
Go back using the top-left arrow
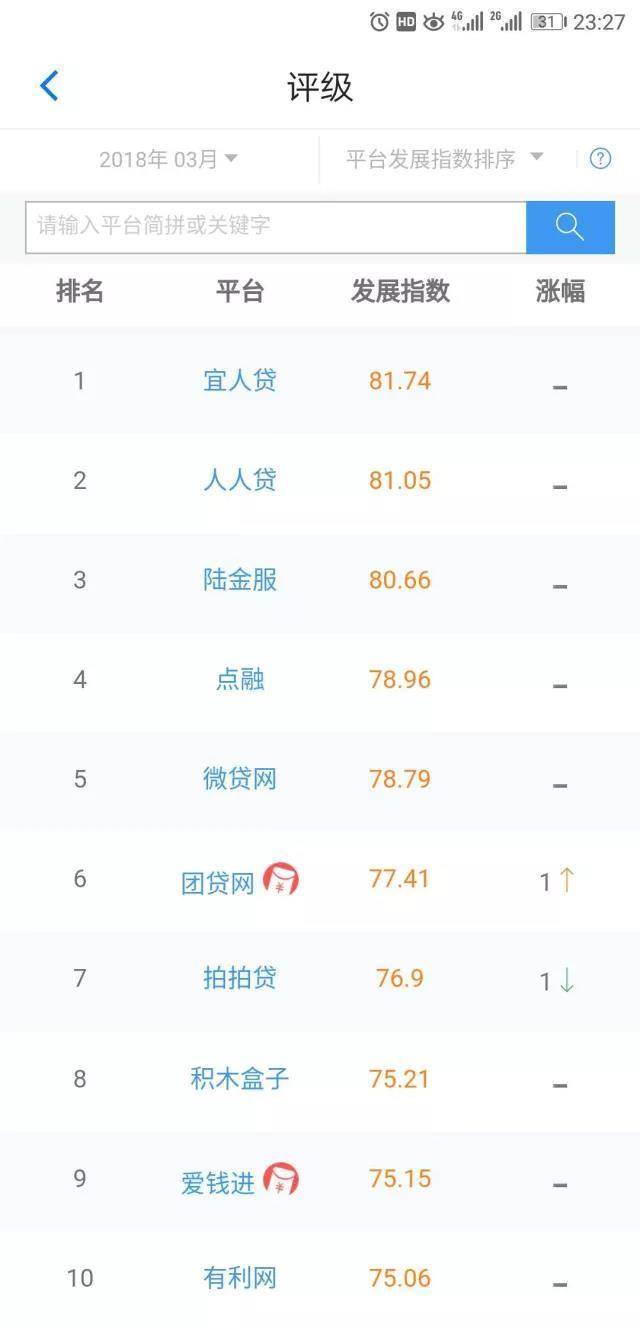pos(49,87)
